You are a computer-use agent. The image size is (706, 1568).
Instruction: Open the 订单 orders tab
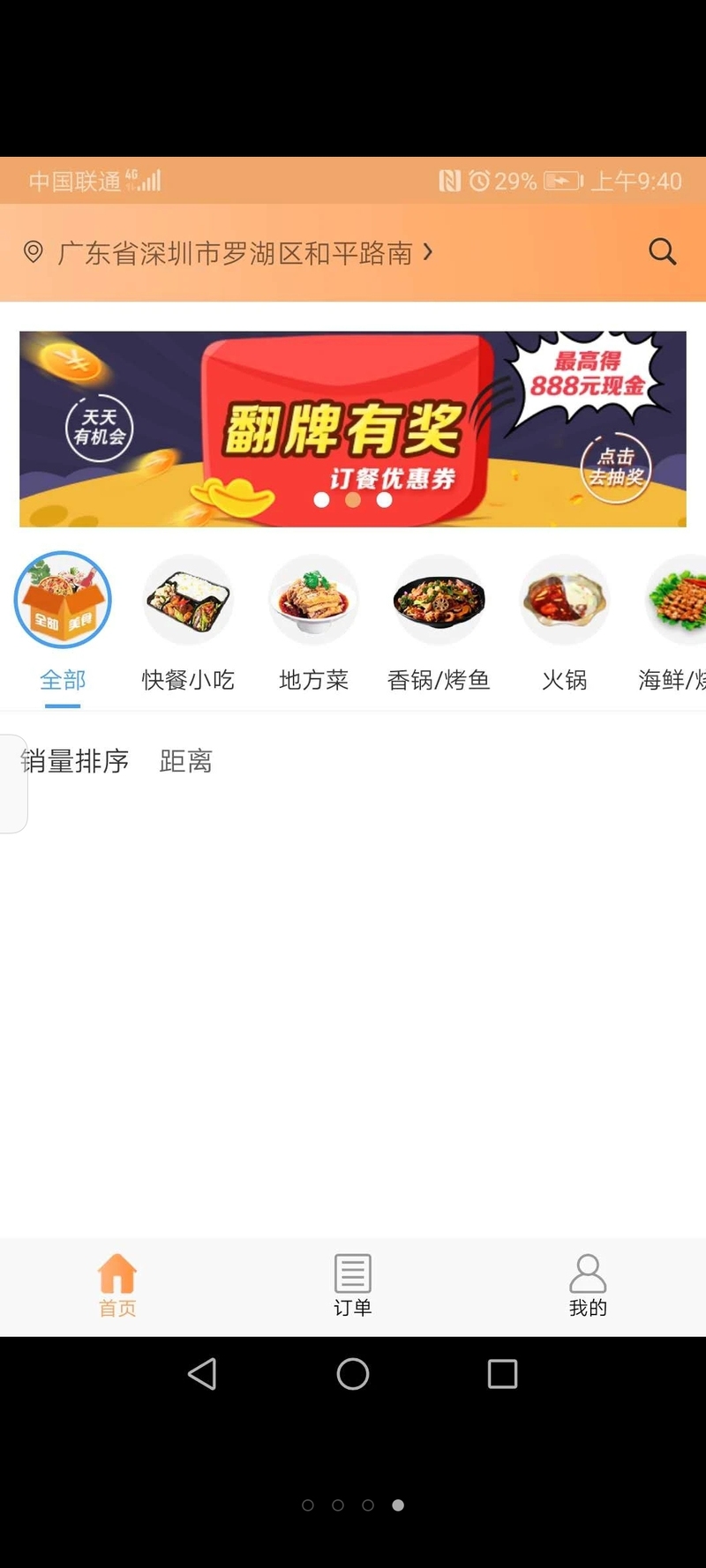[353, 1287]
